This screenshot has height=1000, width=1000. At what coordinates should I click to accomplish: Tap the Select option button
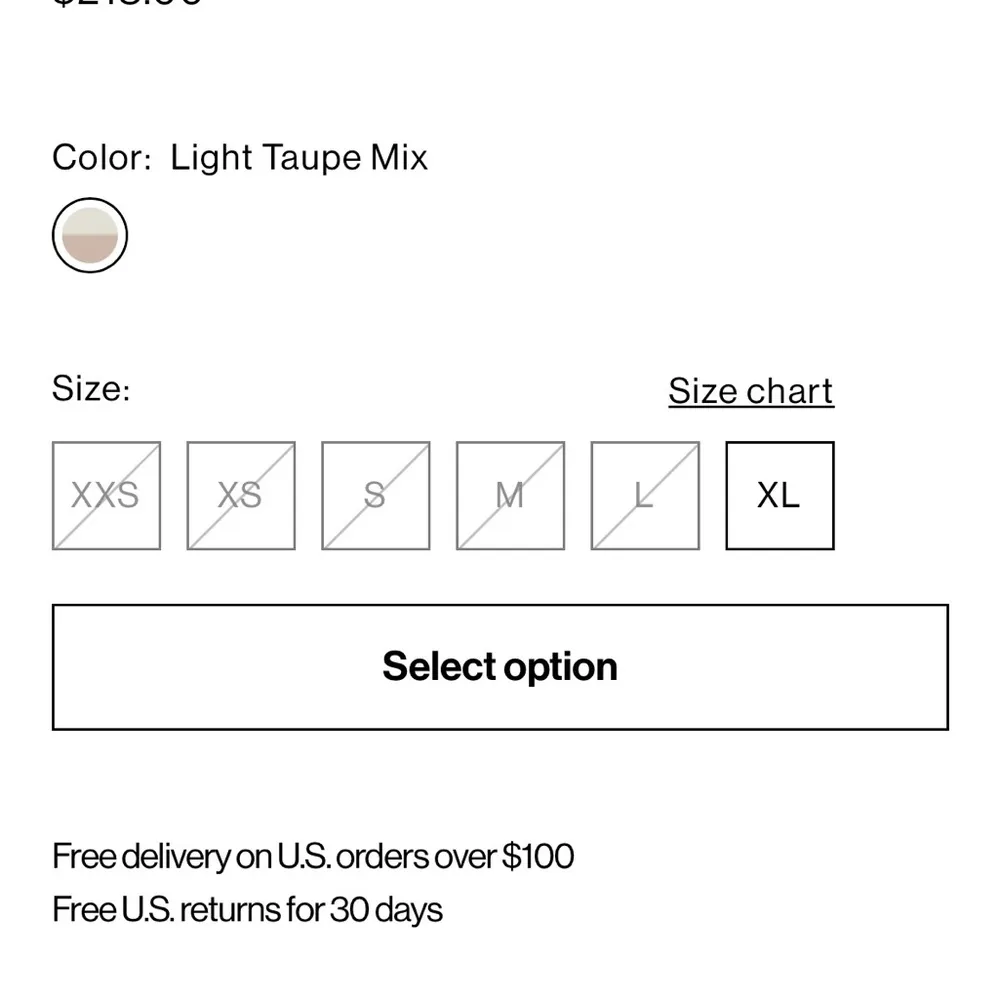point(500,667)
